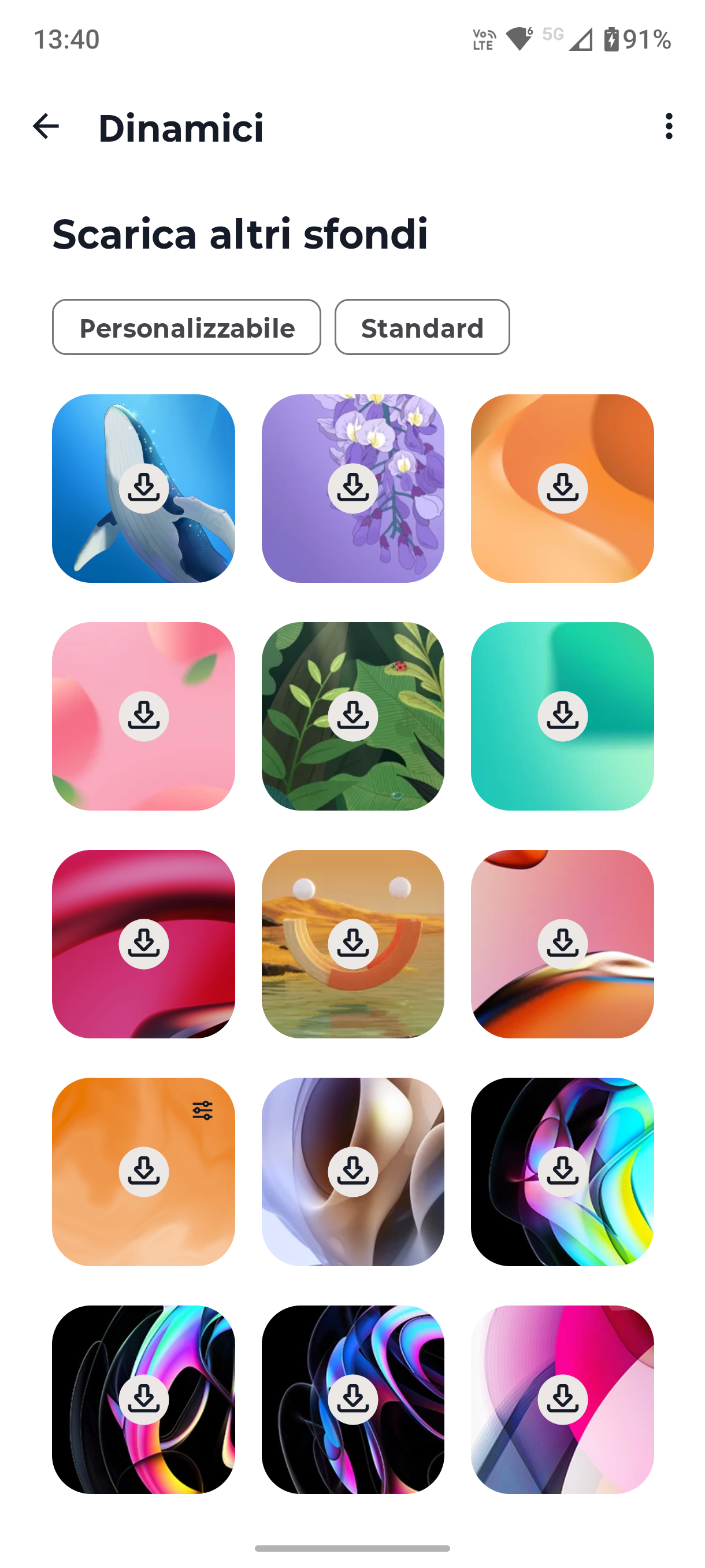Download the golden lake arch wallpaper
Viewport: 705px width, 1568px height.
tap(353, 944)
